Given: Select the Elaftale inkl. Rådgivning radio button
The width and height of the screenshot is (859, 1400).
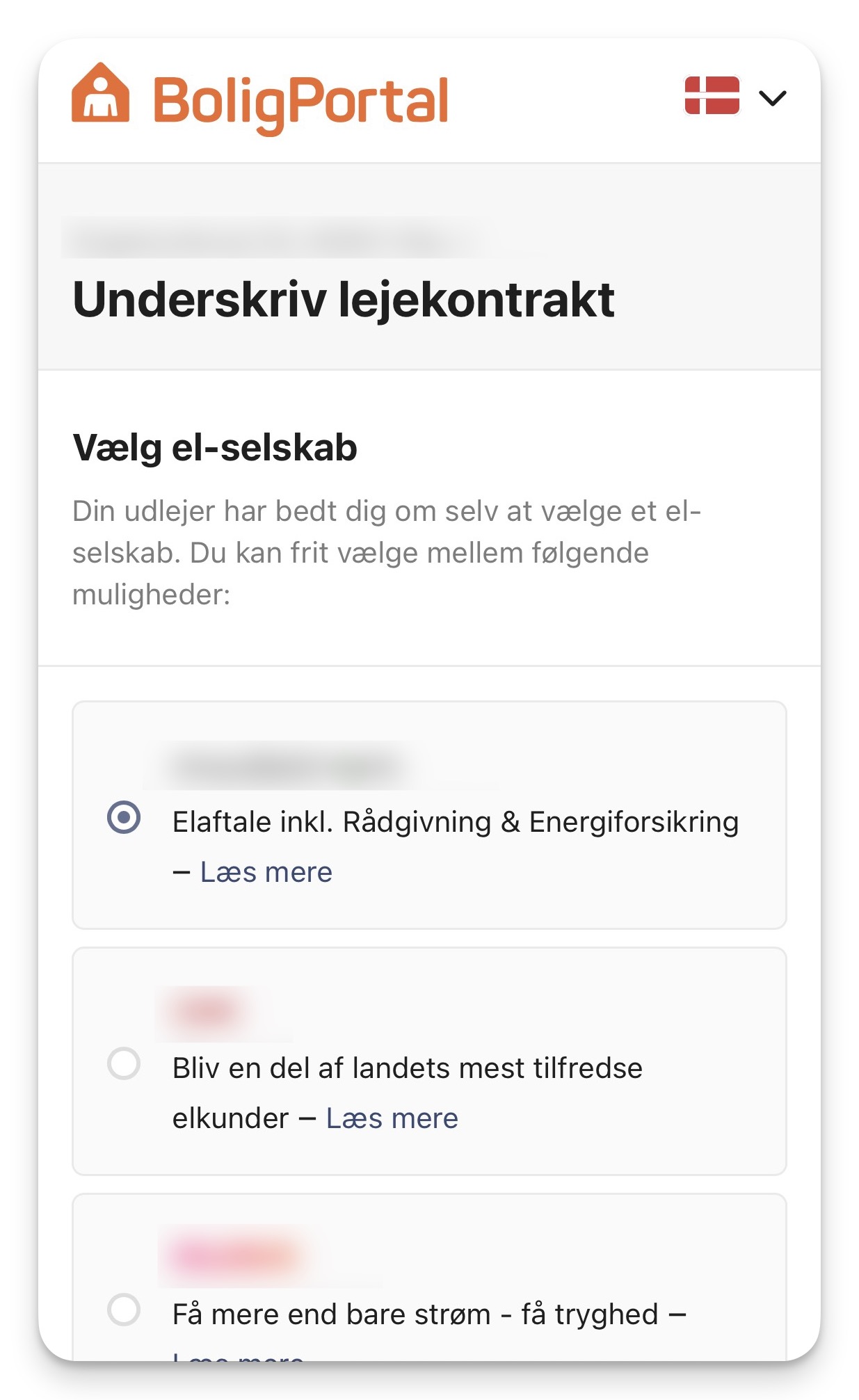Looking at the screenshot, I should [124, 816].
